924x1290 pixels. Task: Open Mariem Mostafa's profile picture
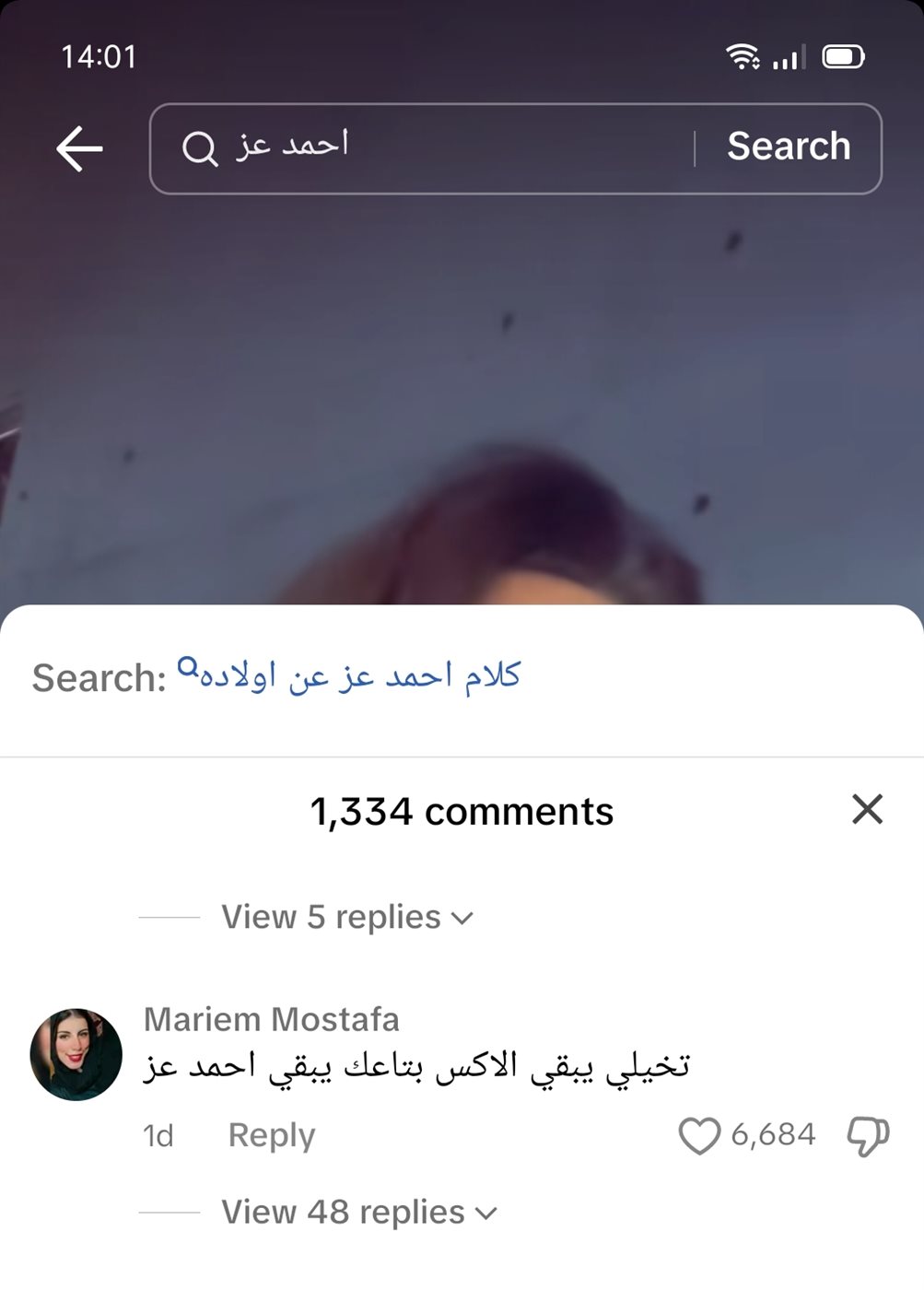[76, 1054]
